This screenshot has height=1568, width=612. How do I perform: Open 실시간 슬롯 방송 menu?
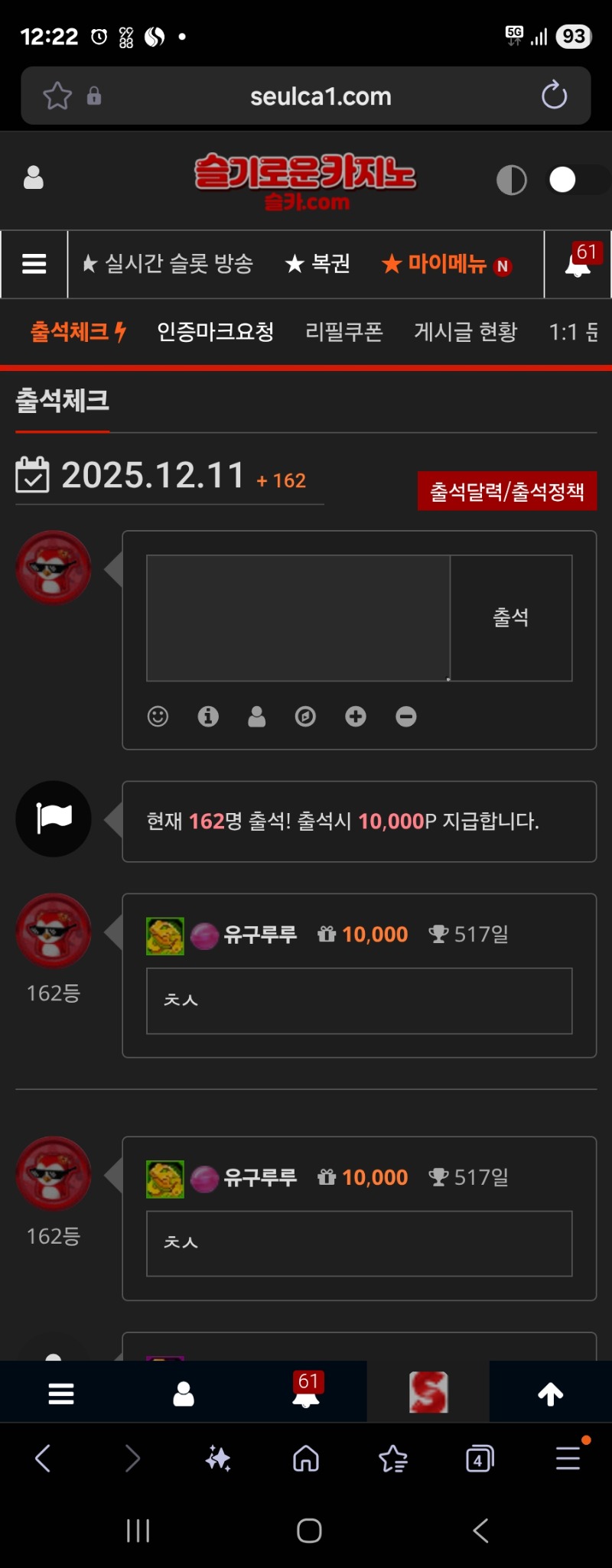point(168,264)
